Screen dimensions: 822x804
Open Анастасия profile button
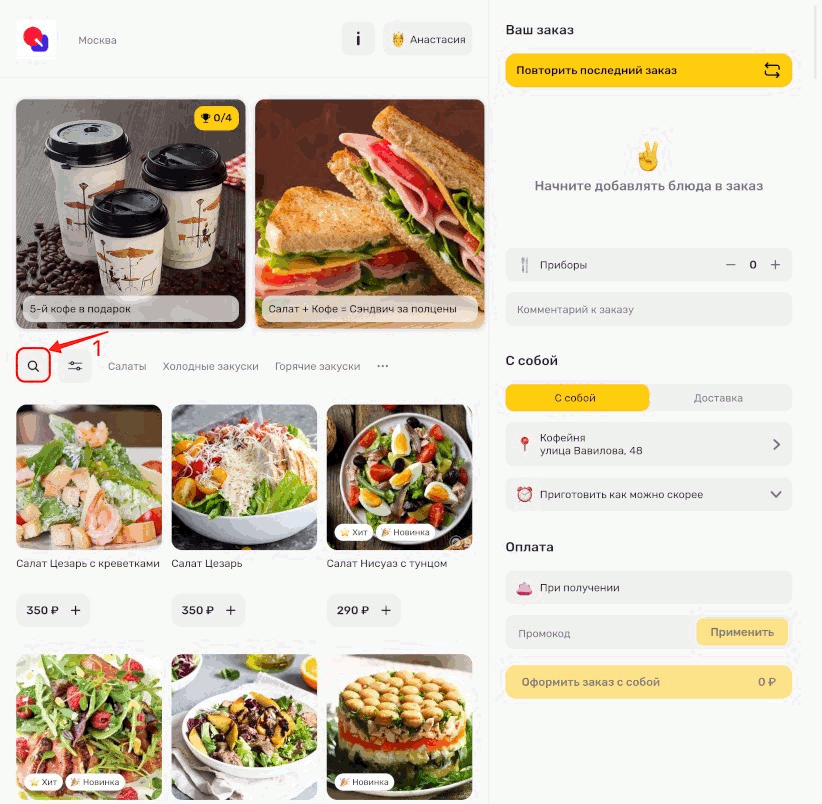(x=428, y=39)
